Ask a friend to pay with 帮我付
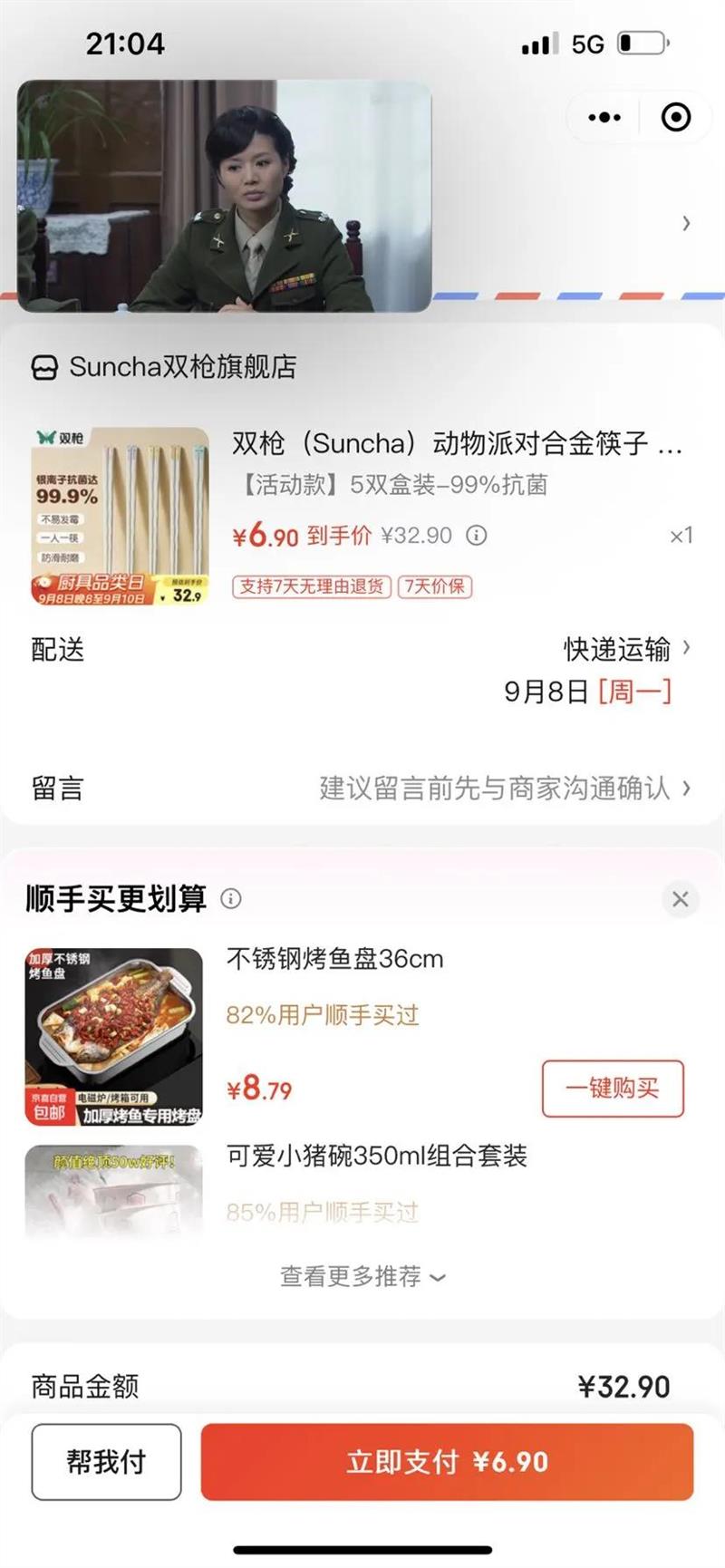725x1568 pixels. point(106,1461)
